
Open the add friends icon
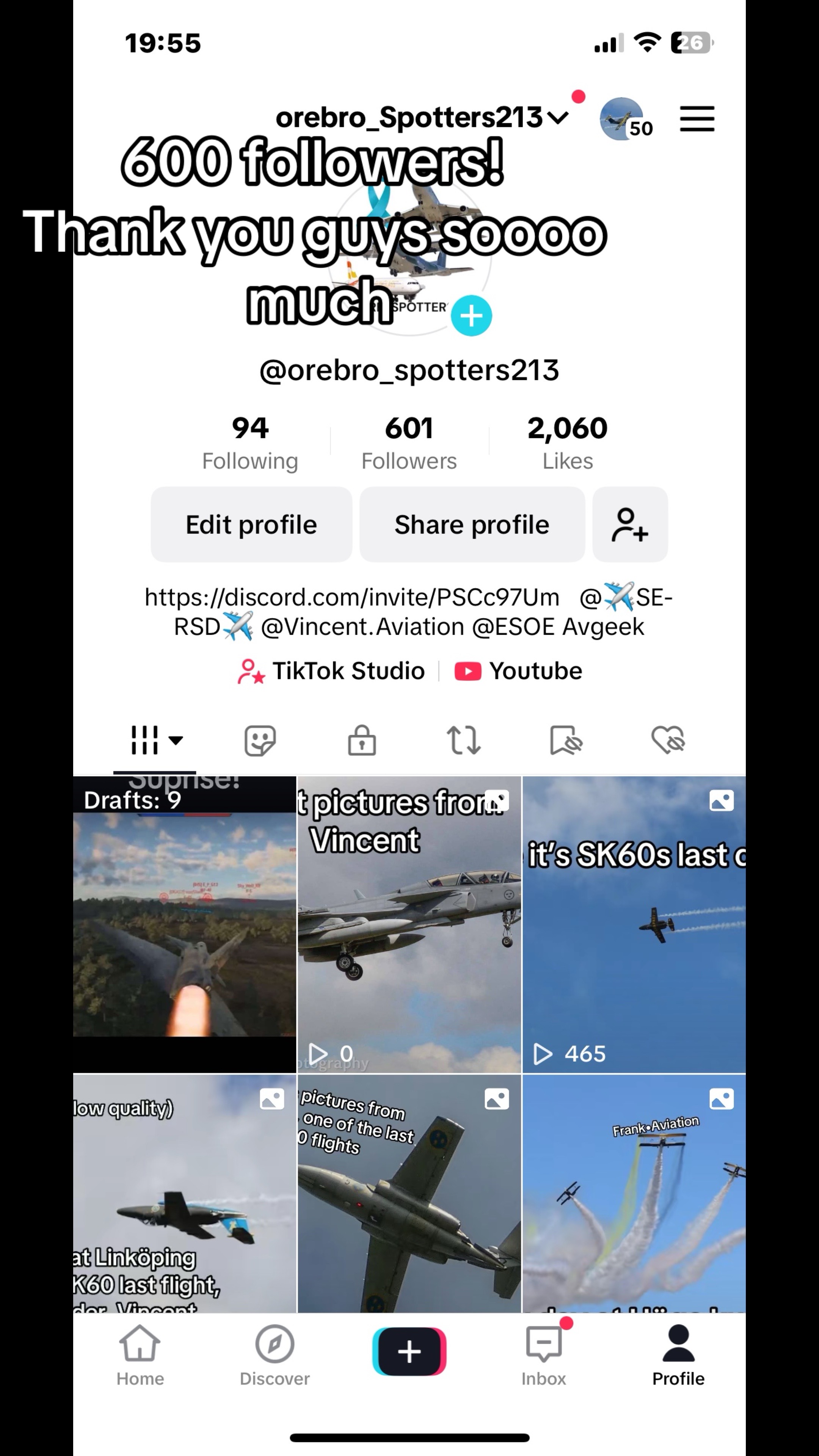(x=630, y=524)
